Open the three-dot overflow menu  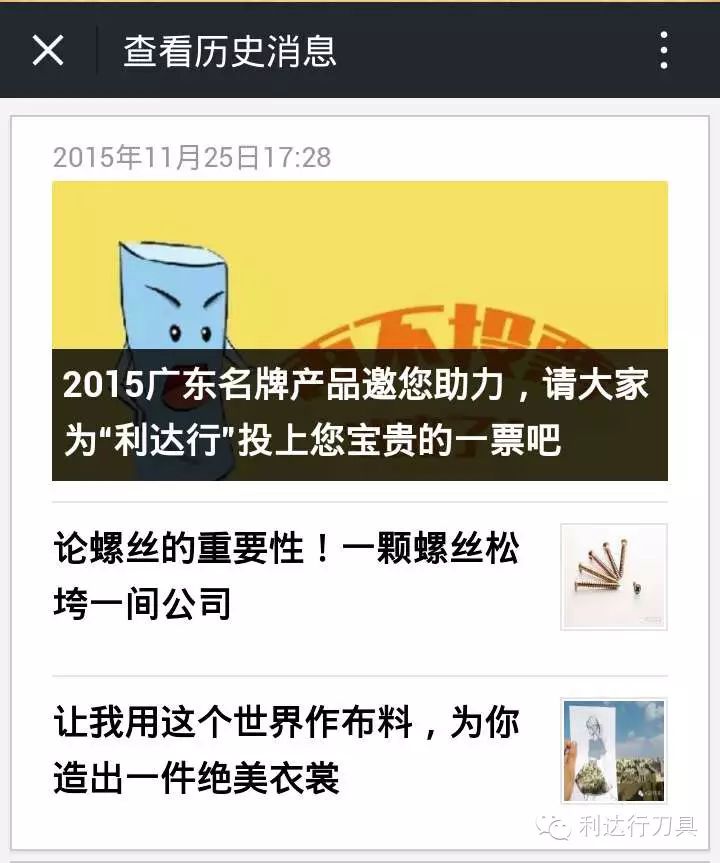pyautogui.click(x=663, y=50)
